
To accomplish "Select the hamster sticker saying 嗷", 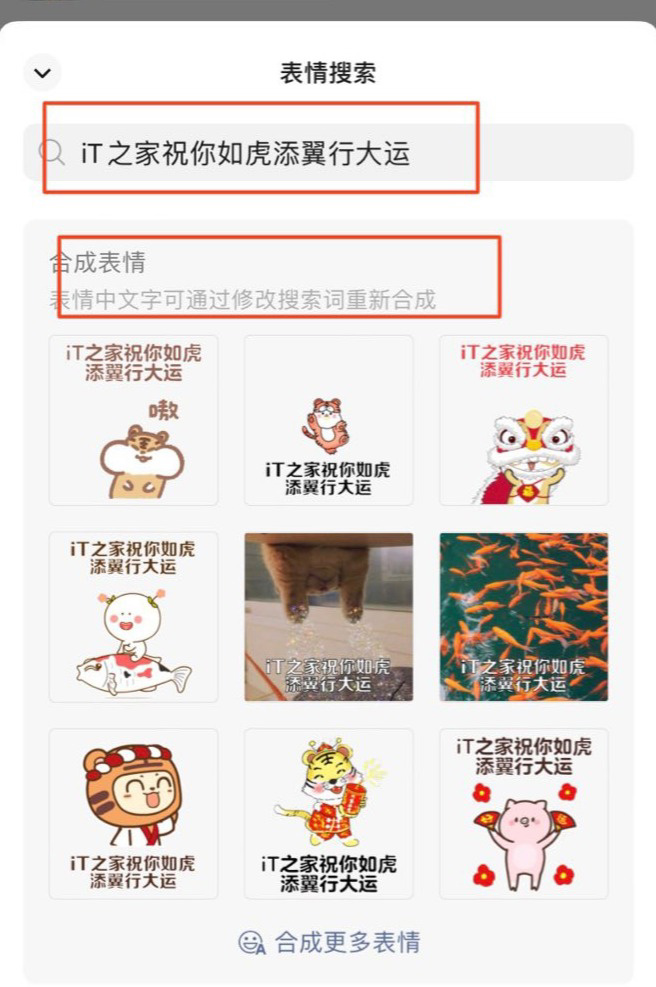I will (133, 420).
